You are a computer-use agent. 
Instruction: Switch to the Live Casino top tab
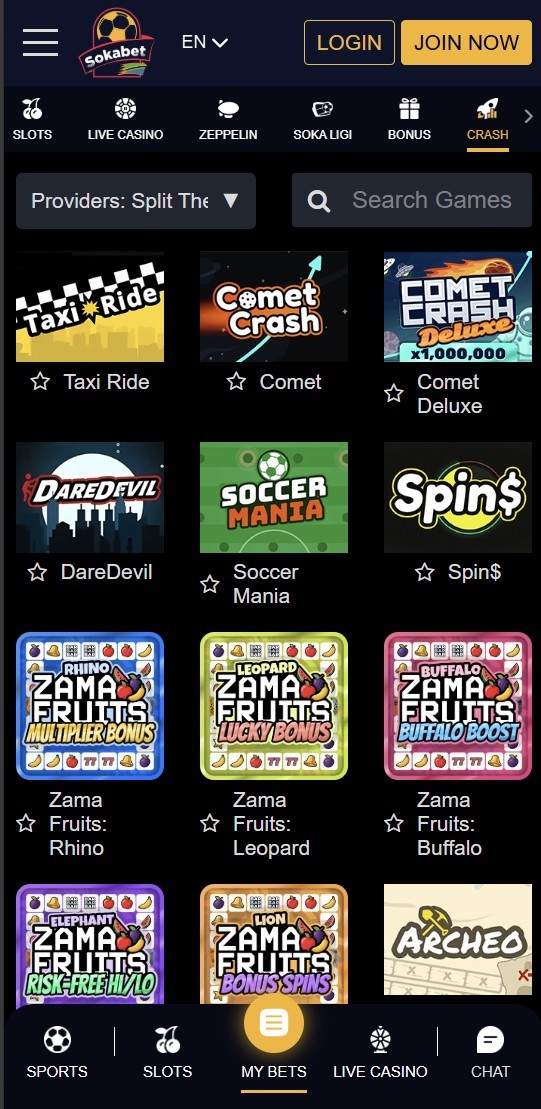[x=125, y=120]
